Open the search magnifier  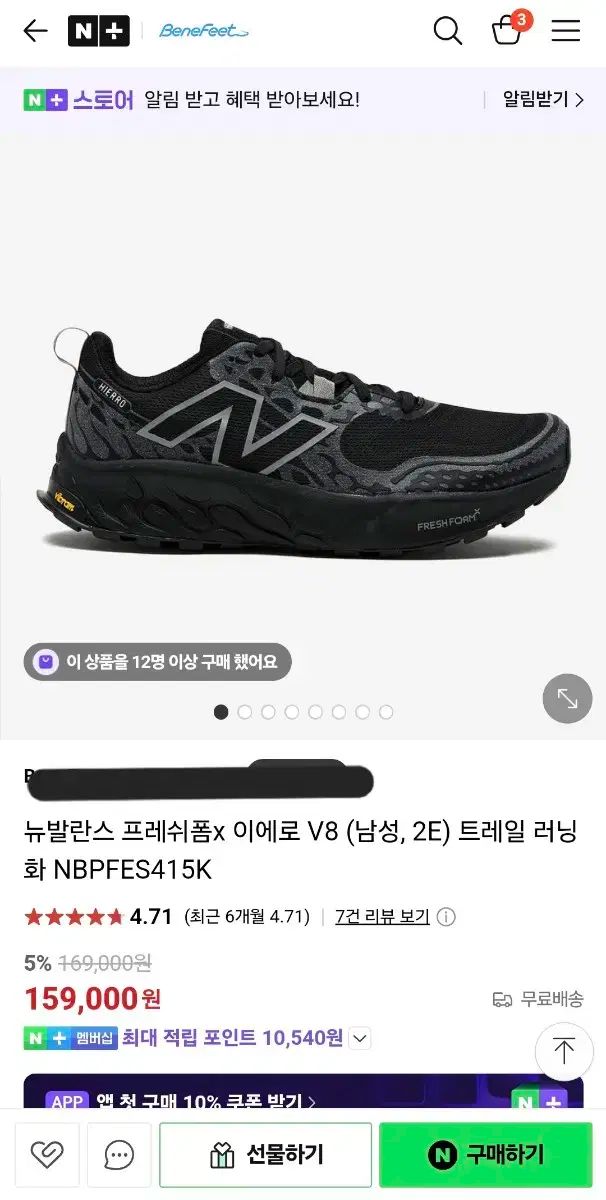coord(448,31)
